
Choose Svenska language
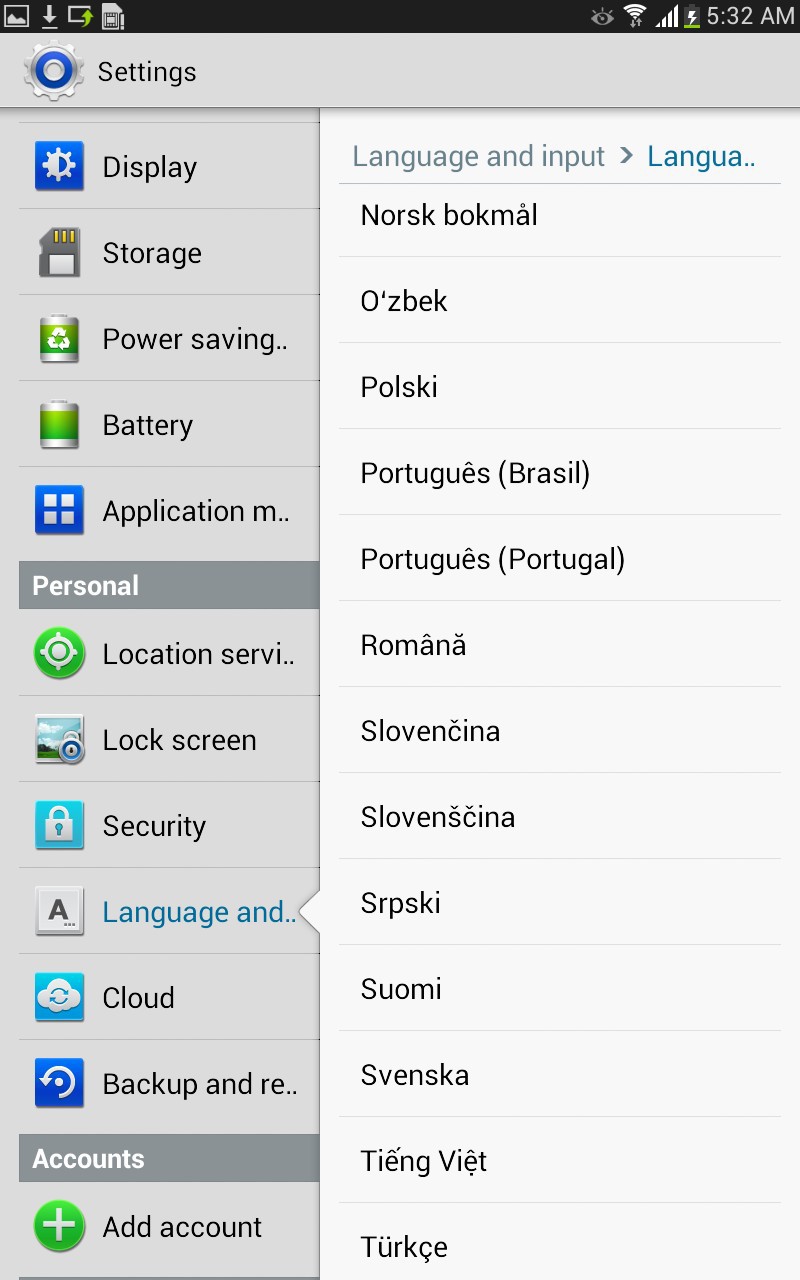(x=559, y=1075)
